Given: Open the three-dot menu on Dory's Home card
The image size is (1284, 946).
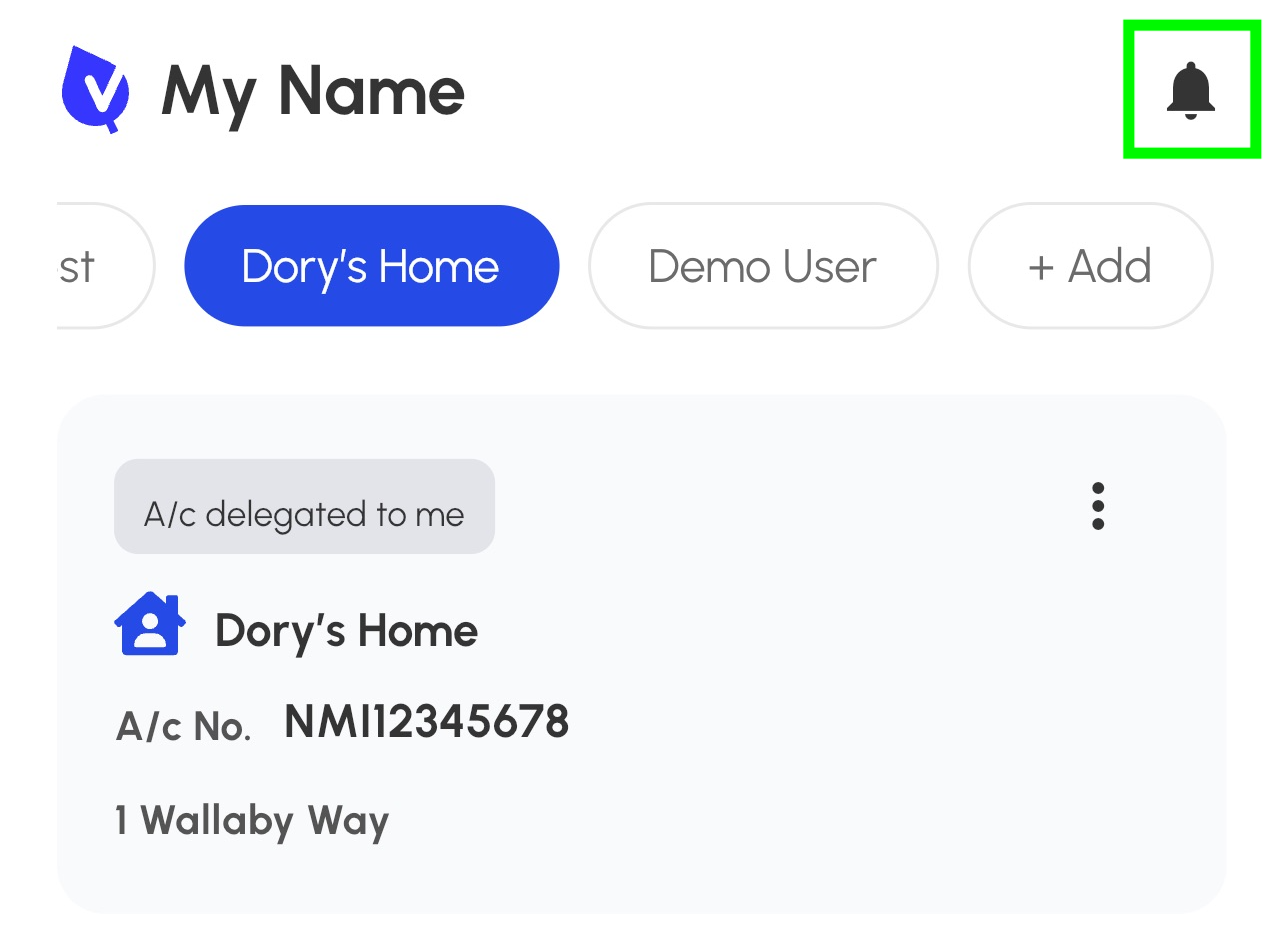Looking at the screenshot, I should click(x=1098, y=506).
